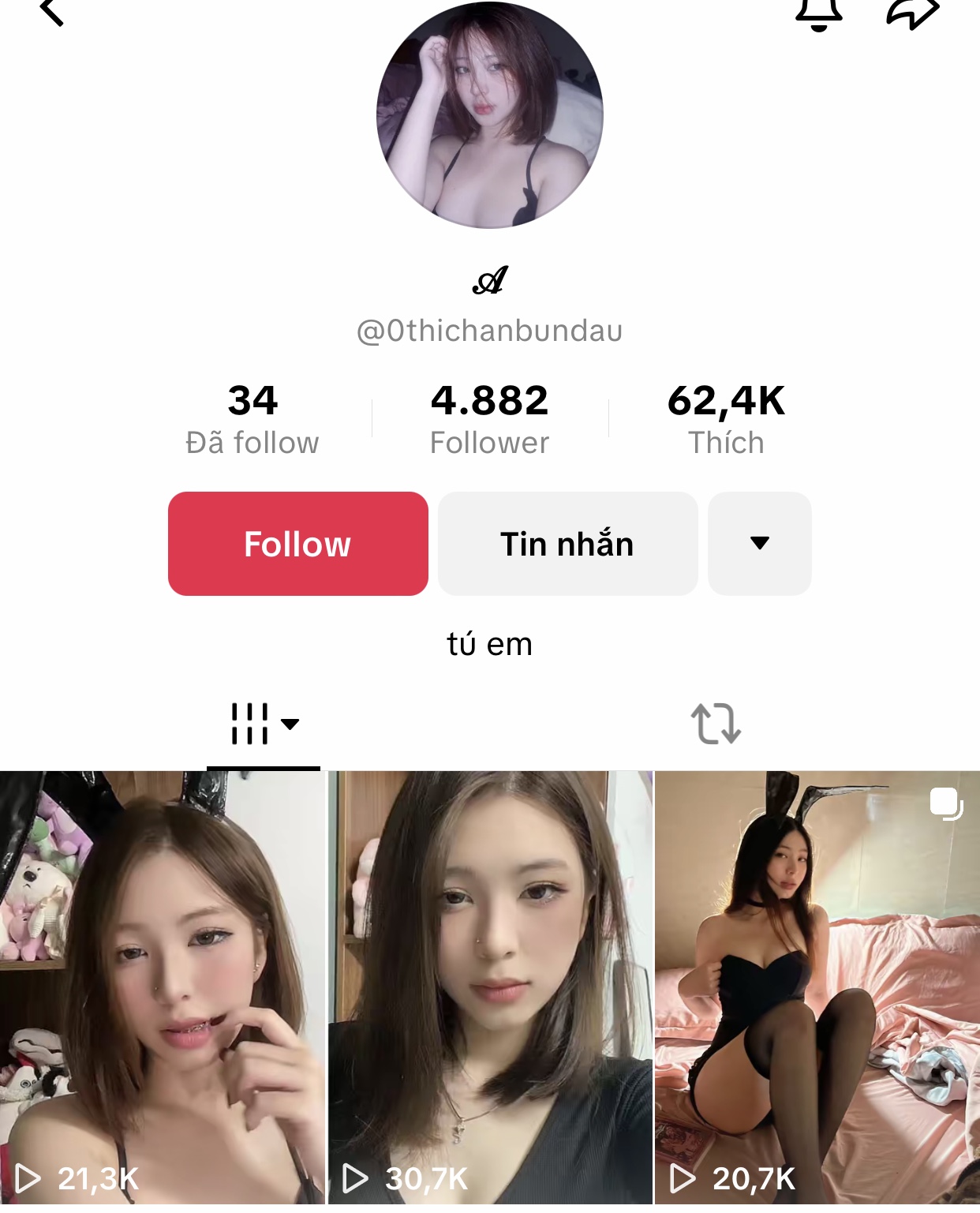Image resolution: width=980 pixels, height=1213 pixels.
Task: View the 34 Đã follow list
Action: click(252, 420)
